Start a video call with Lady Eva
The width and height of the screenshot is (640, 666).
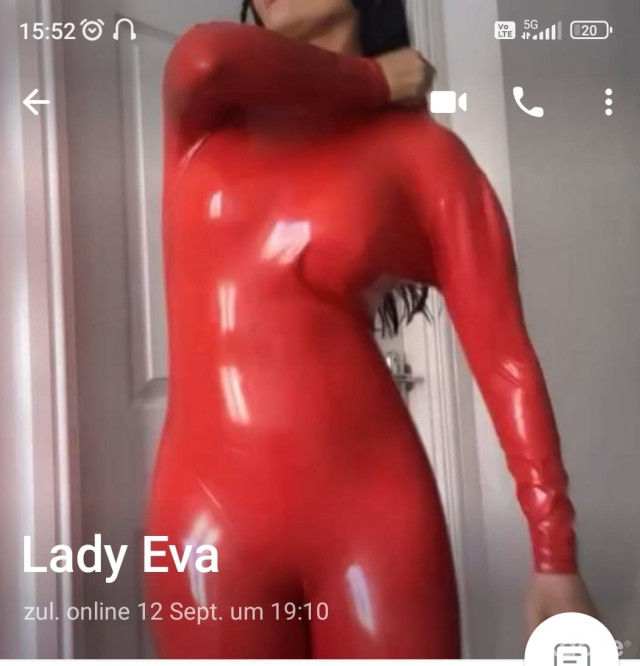point(448,102)
